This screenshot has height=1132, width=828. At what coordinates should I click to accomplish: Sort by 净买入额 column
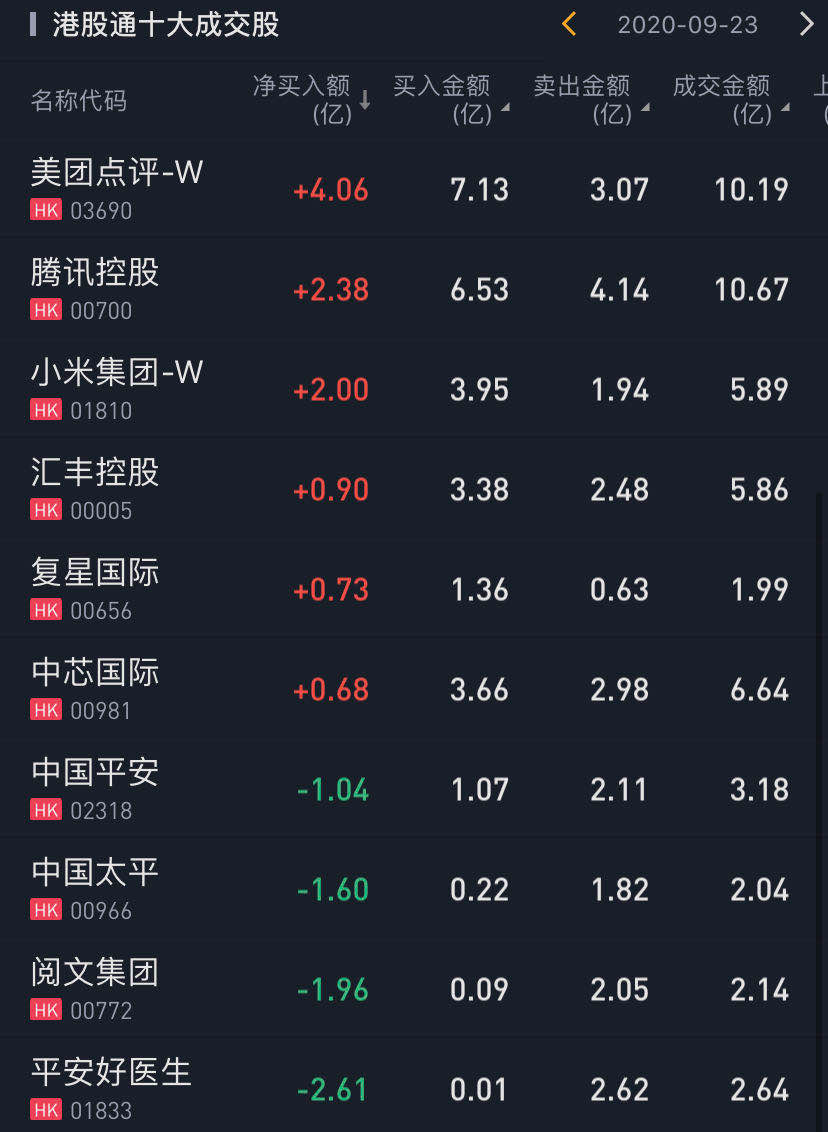point(311,100)
